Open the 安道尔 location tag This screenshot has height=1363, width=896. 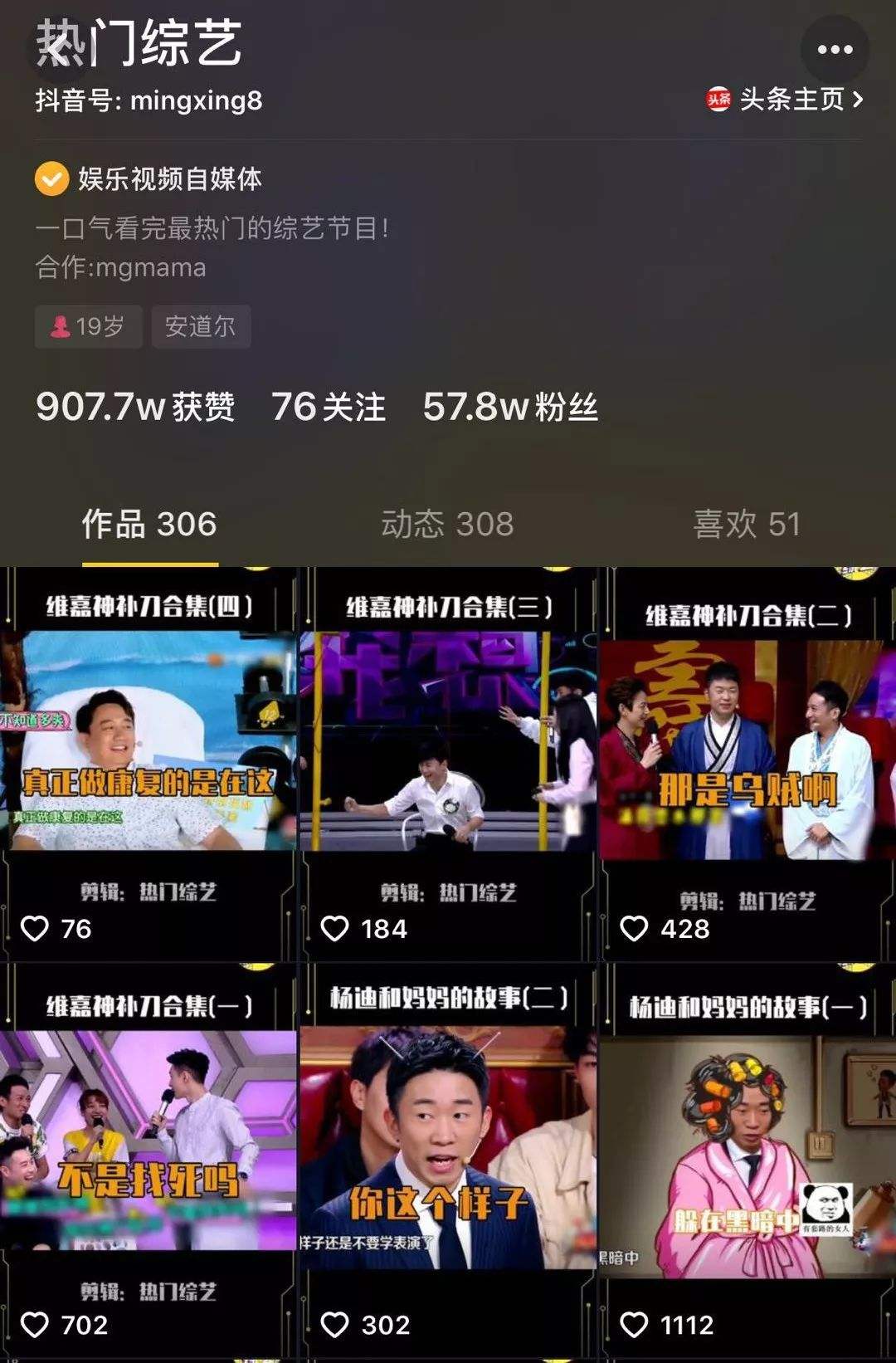click(x=200, y=326)
